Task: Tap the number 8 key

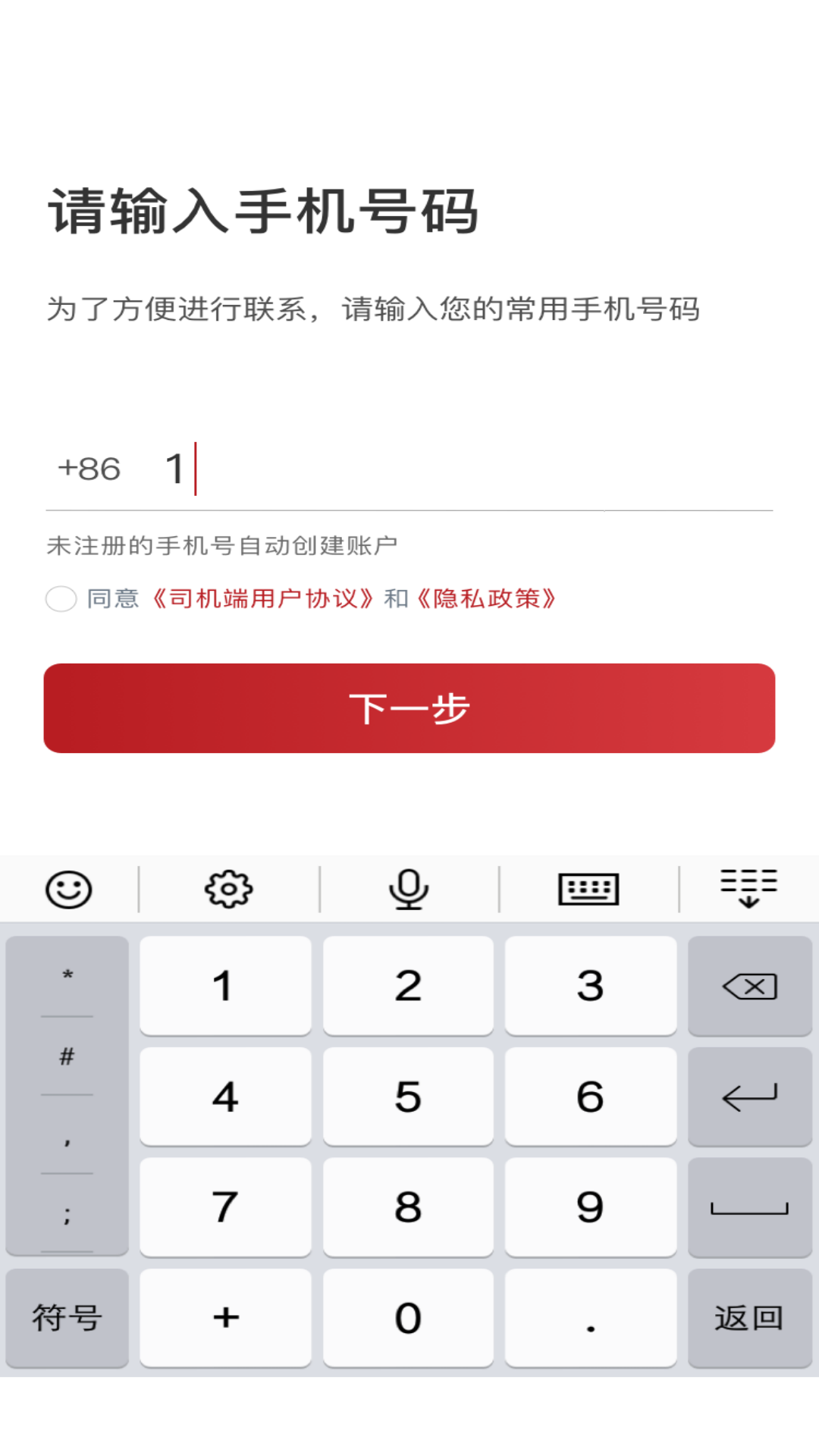Action: tap(408, 1207)
